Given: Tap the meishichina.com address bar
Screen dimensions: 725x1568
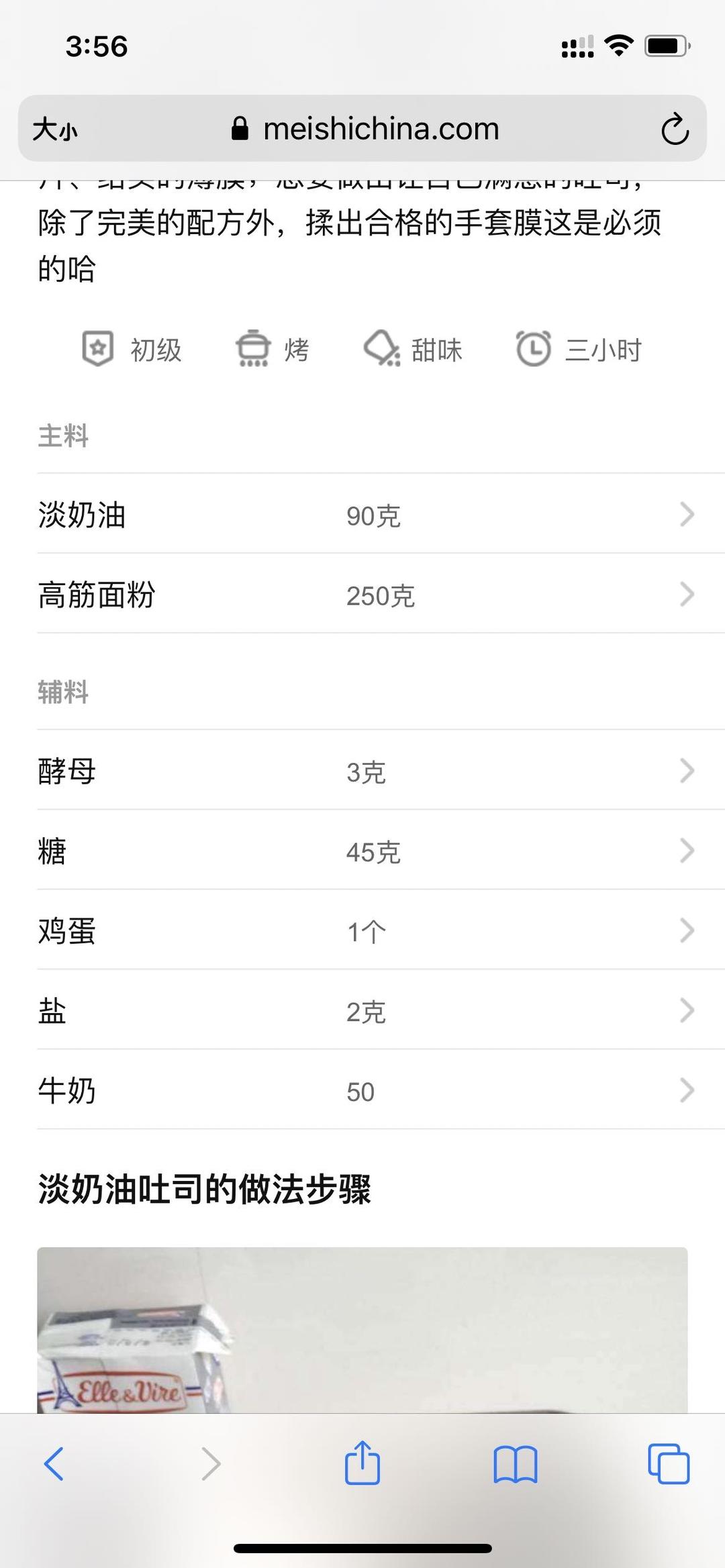Looking at the screenshot, I should coord(366,129).
